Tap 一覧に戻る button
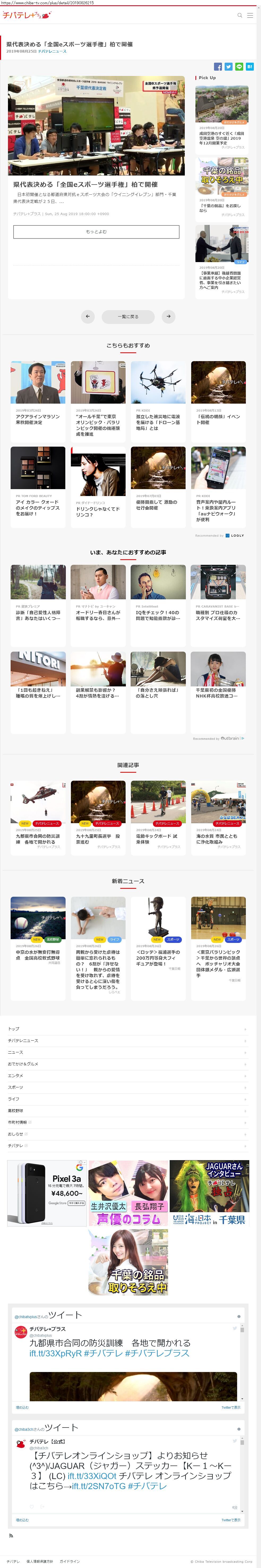The width and height of the screenshot is (261, 1568). [x=128, y=317]
